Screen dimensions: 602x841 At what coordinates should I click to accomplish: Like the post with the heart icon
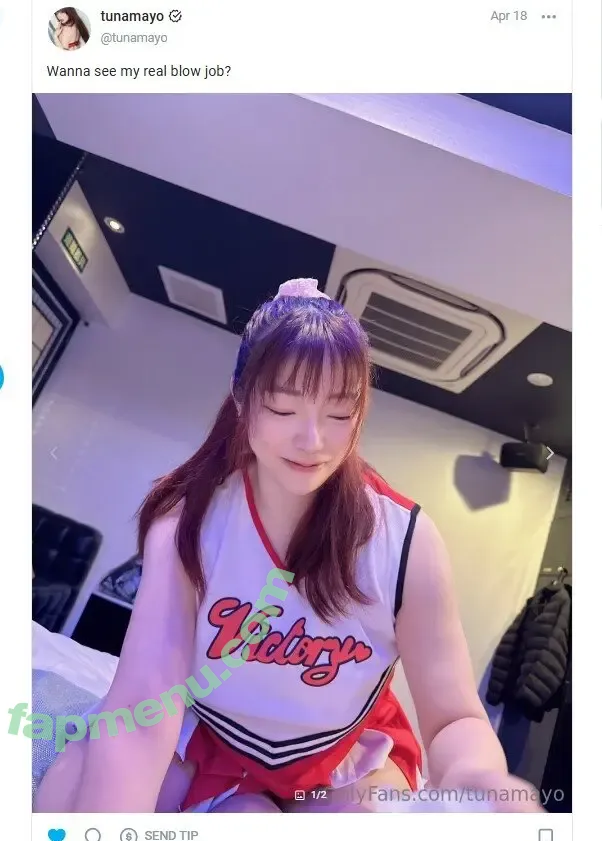tap(57, 834)
